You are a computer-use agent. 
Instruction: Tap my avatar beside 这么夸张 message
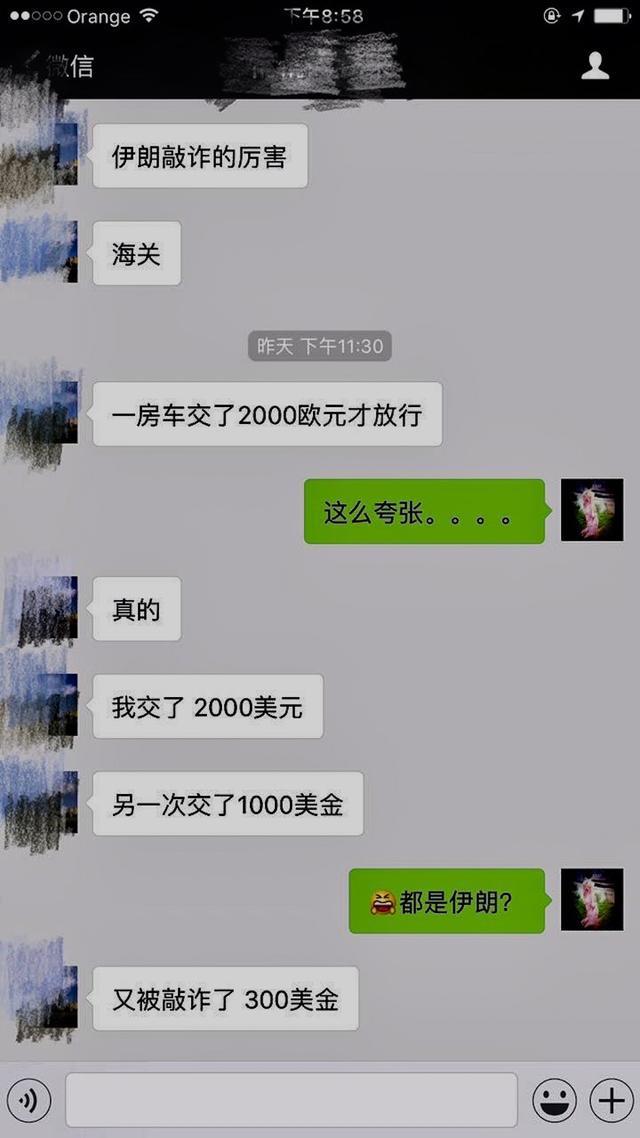click(x=591, y=510)
